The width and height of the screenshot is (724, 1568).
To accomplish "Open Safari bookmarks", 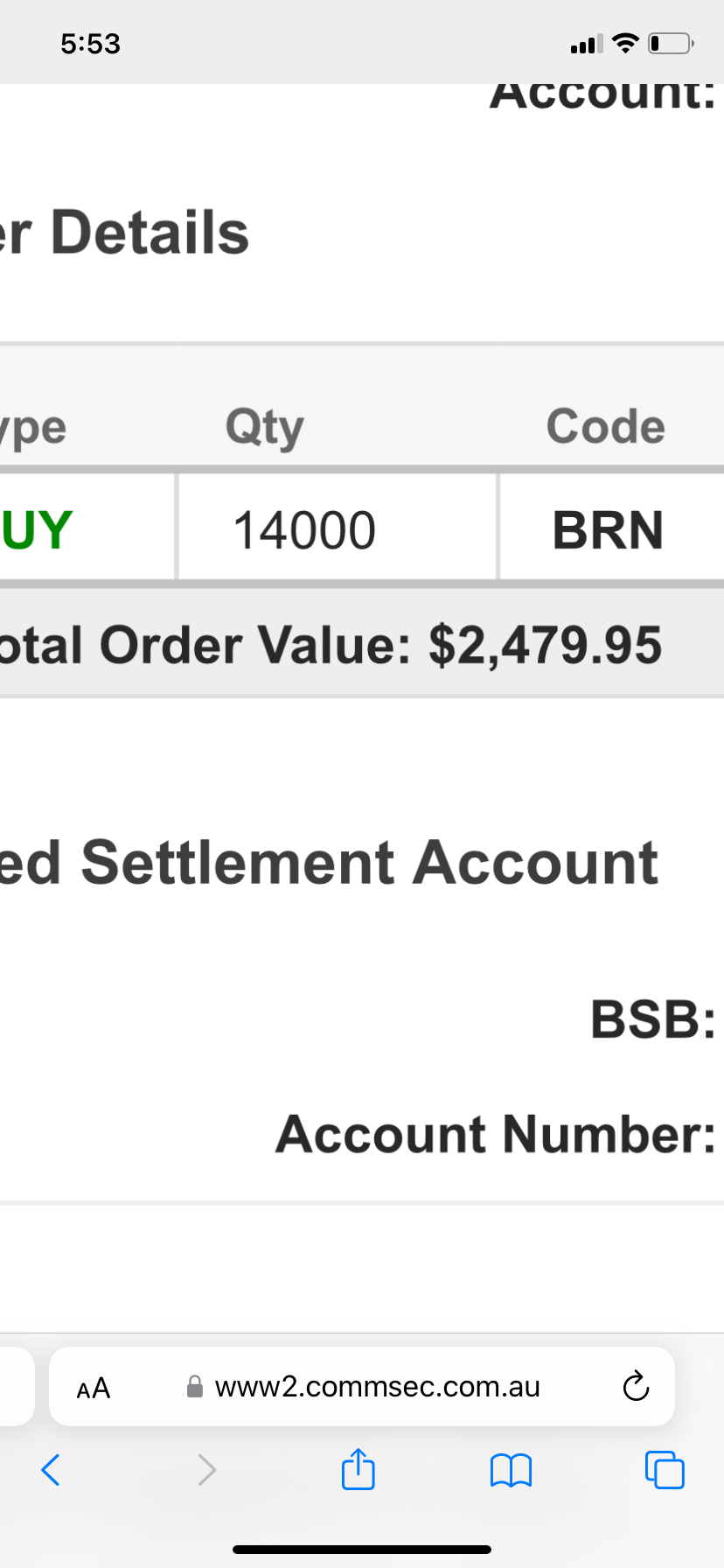I will point(511,1470).
